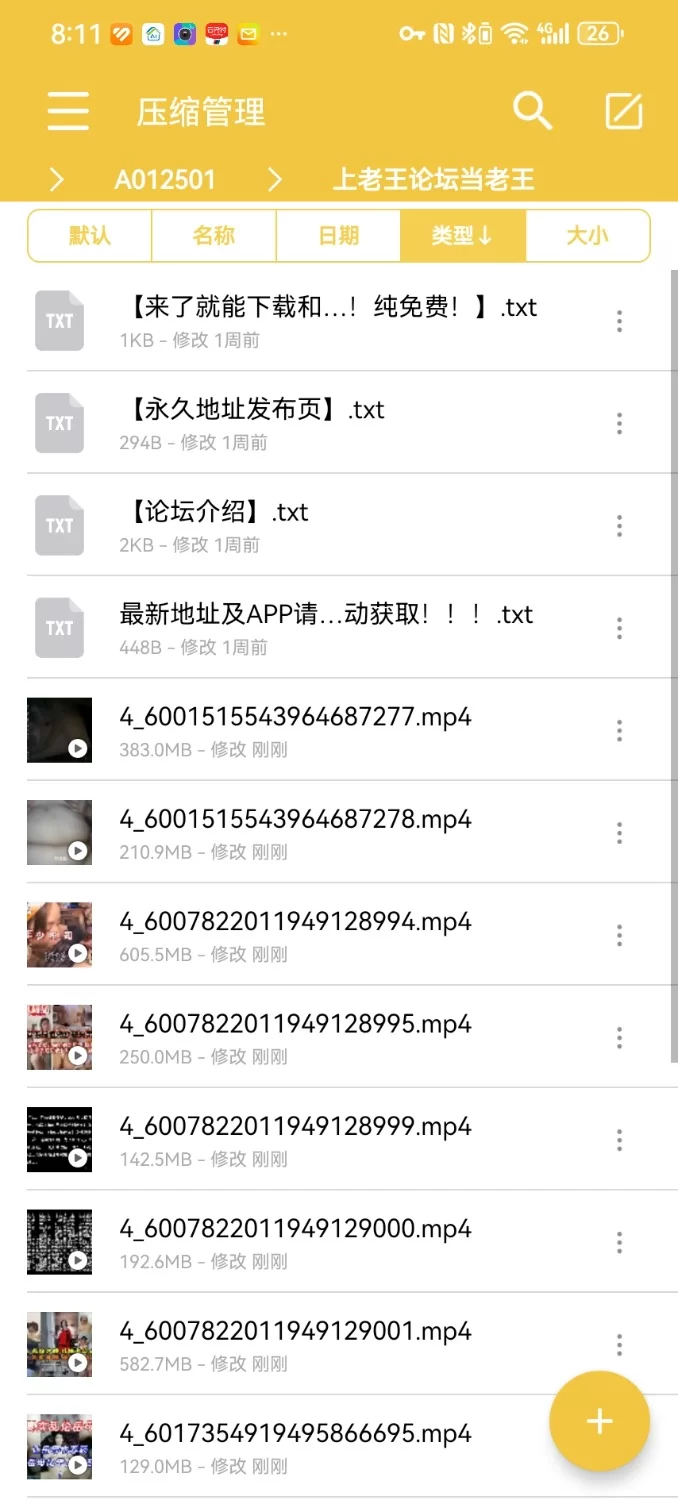Open more options for 【来了就能下载和…！纯免费！】.txt
The width and height of the screenshot is (678, 1500).
[620, 321]
